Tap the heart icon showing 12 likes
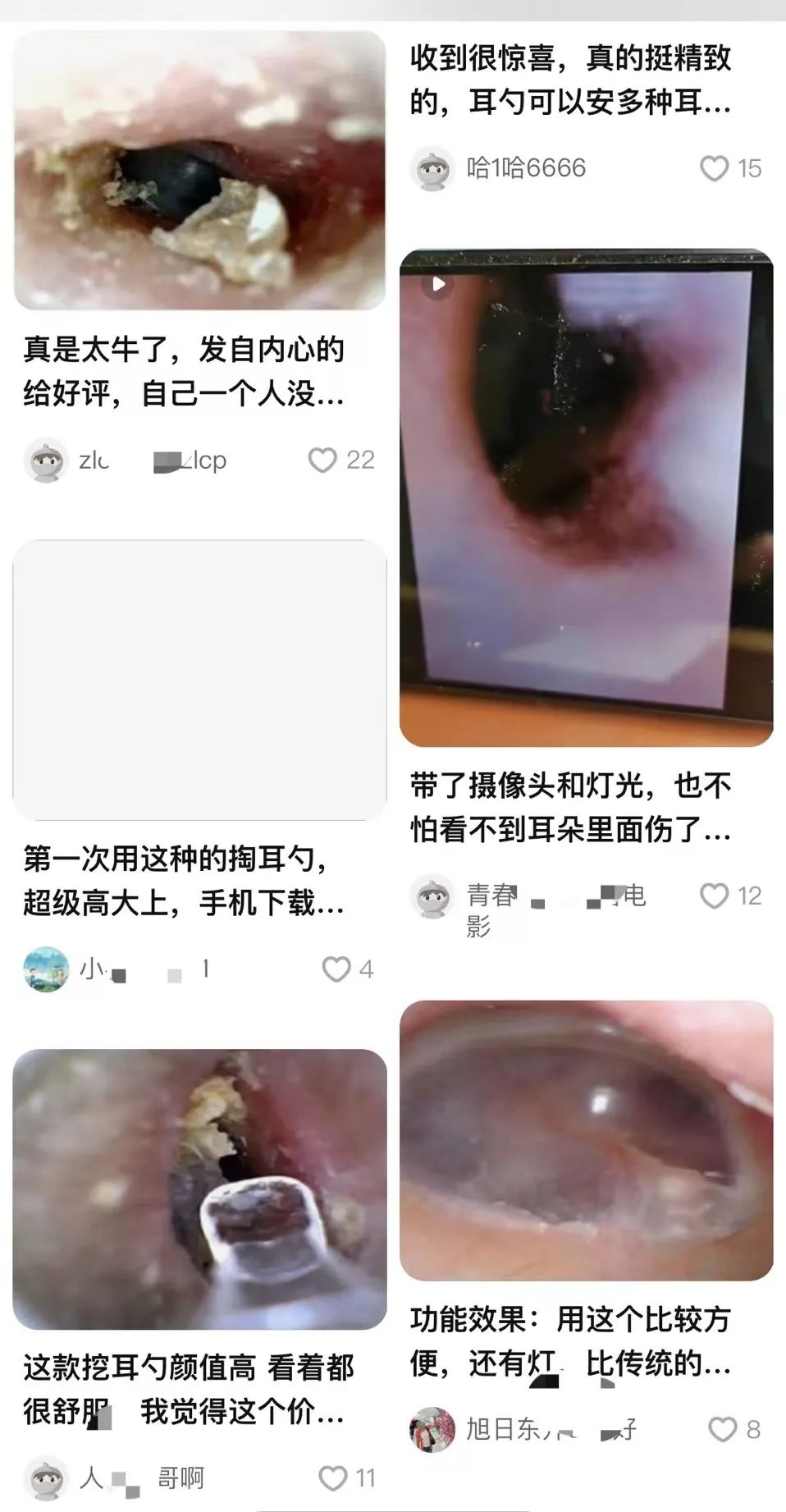Viewport: 786px width, 1512px height. (715, 896)
